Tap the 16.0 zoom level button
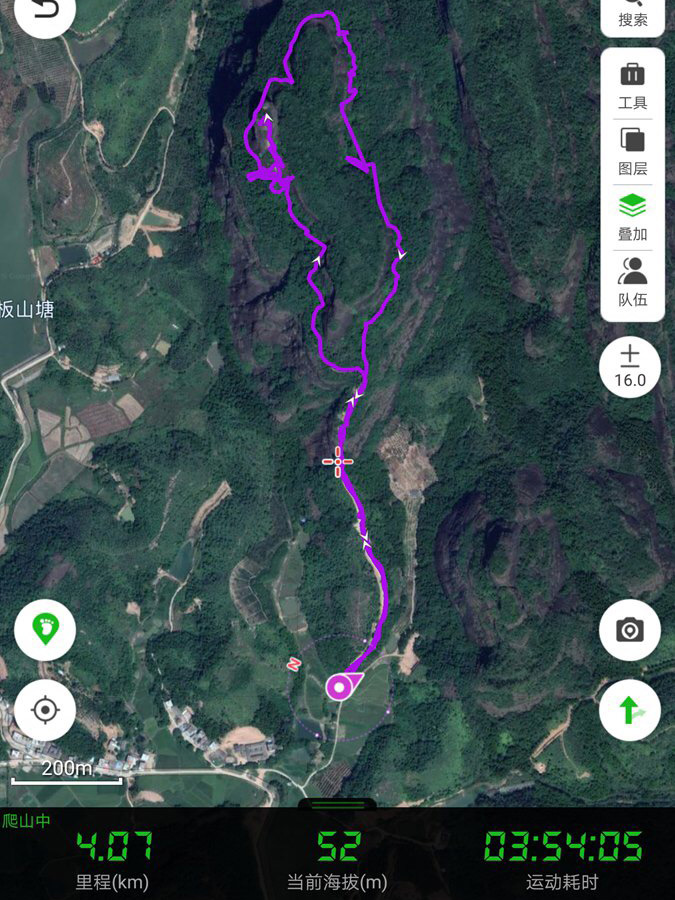Image resolution: width=675 pixels, height=900 pixels. tap(630, 367)
